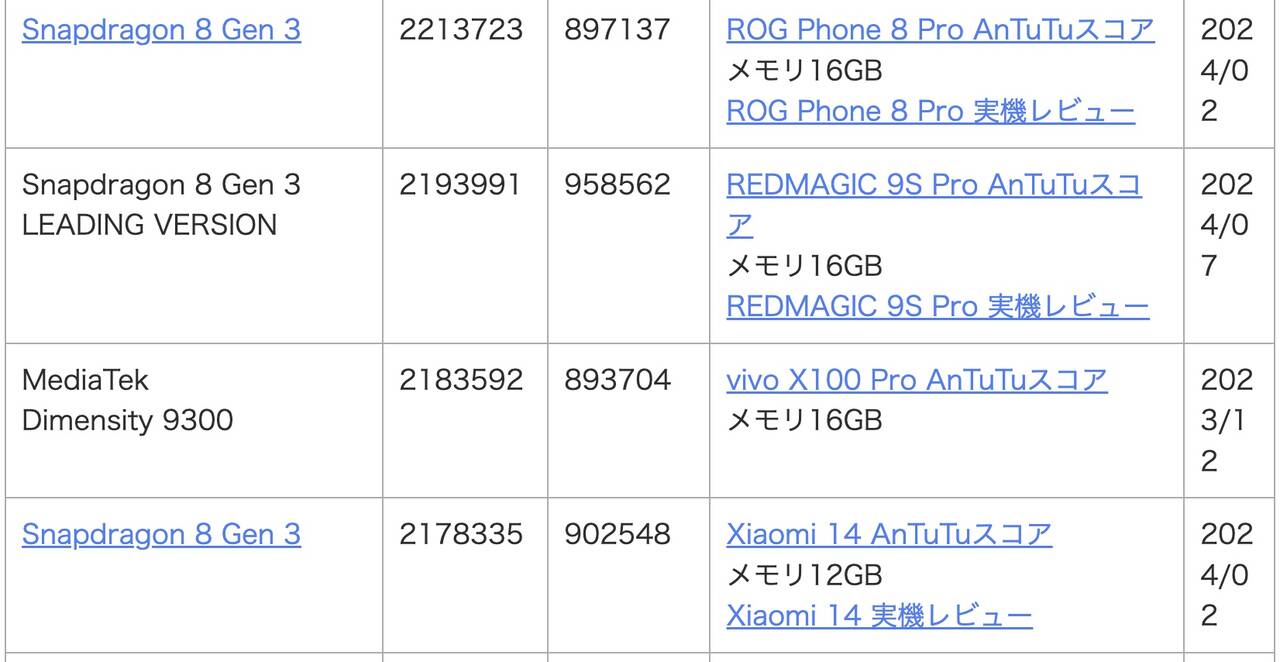Screen dimensions: 1280x662
Task: Open vivo X100 Pro AnTuTuスコア link
Action: (x=916, y=380)
